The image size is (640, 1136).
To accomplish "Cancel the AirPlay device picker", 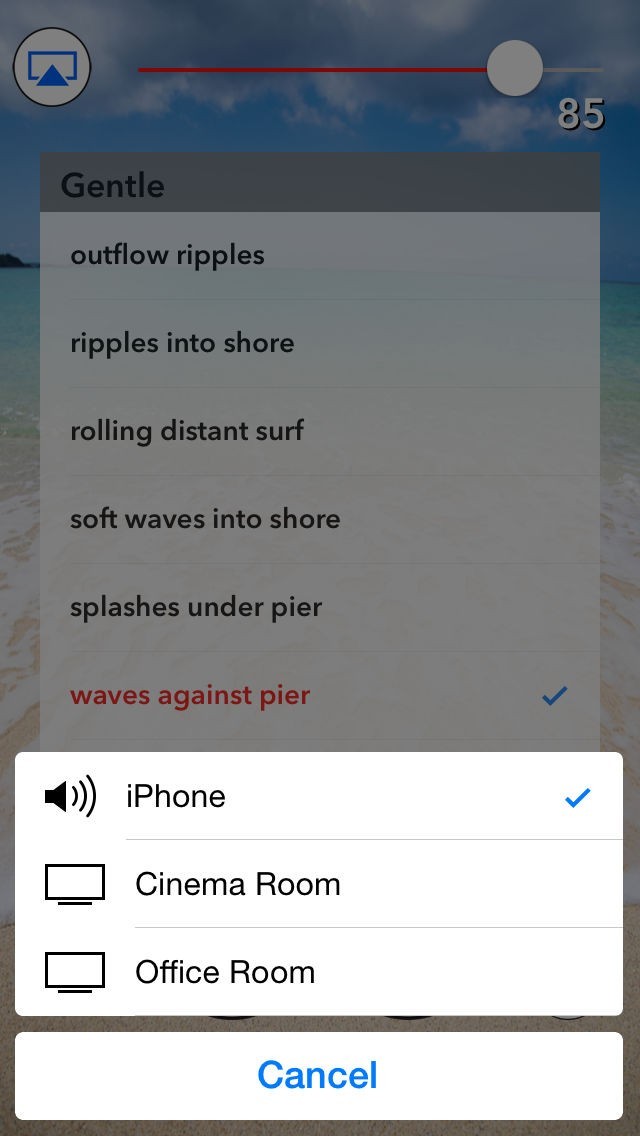I will 319,1075.
